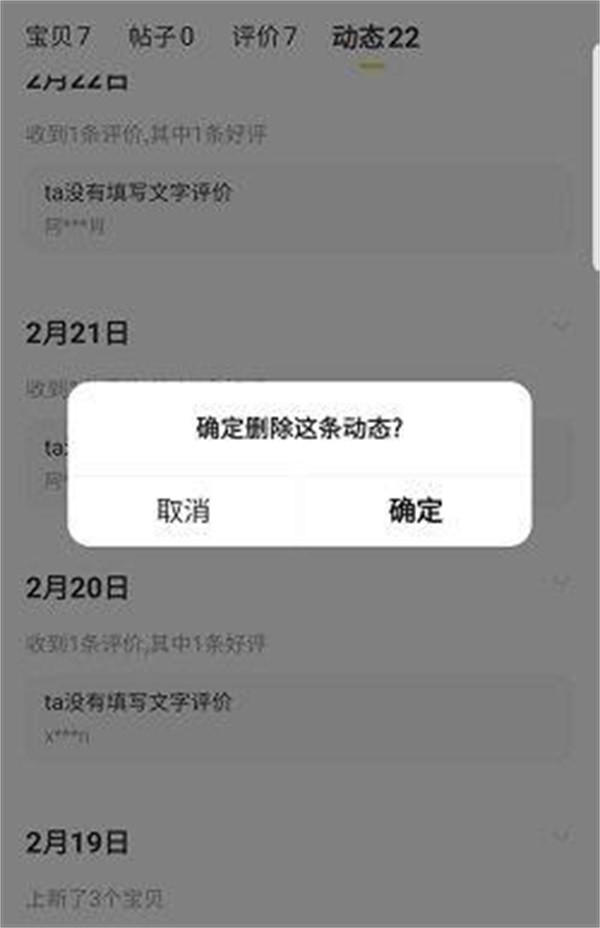Screen dimensions: 600x928
Task: Confirm deleting this post with 确定
Action: [x=415, y=511]
